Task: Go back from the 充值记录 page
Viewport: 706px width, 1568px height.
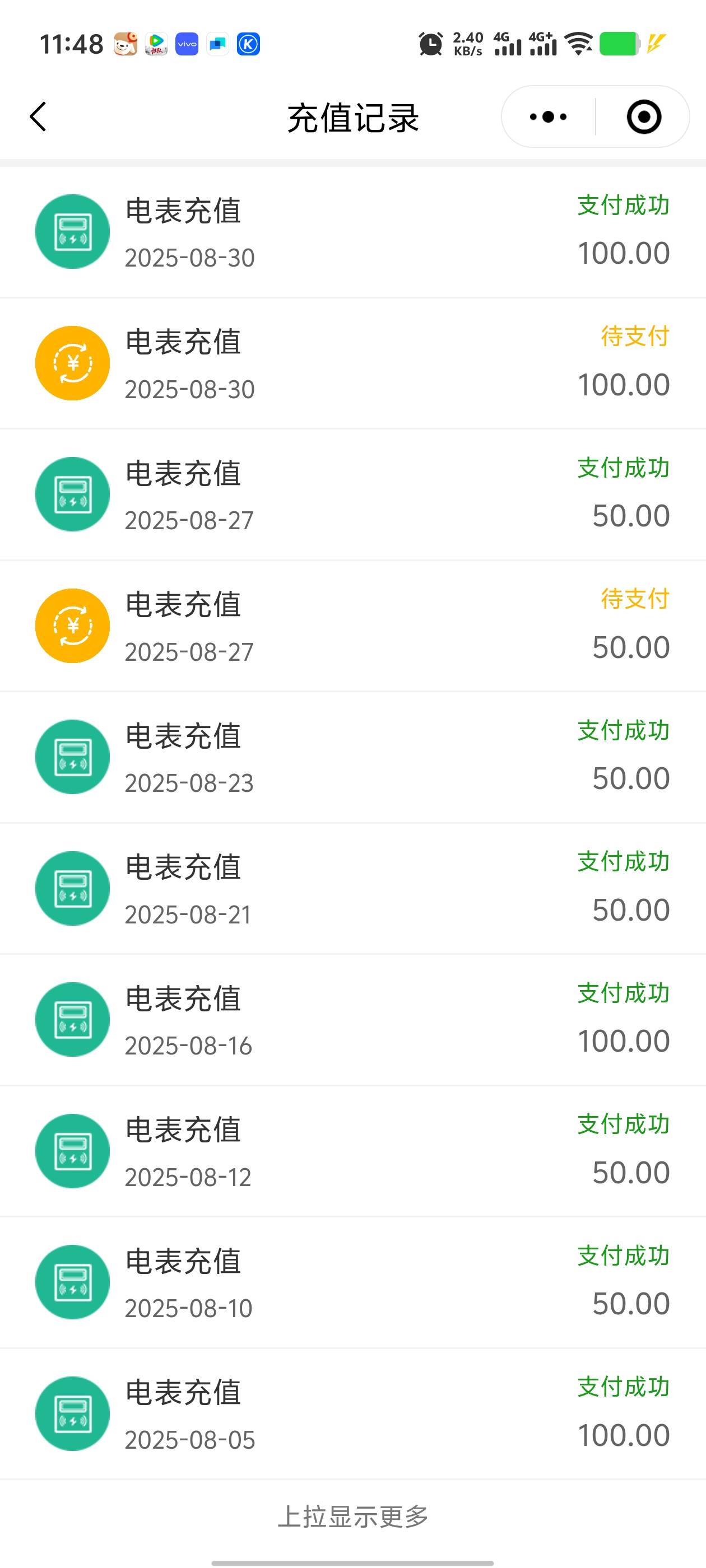Action: click(38, 116)
